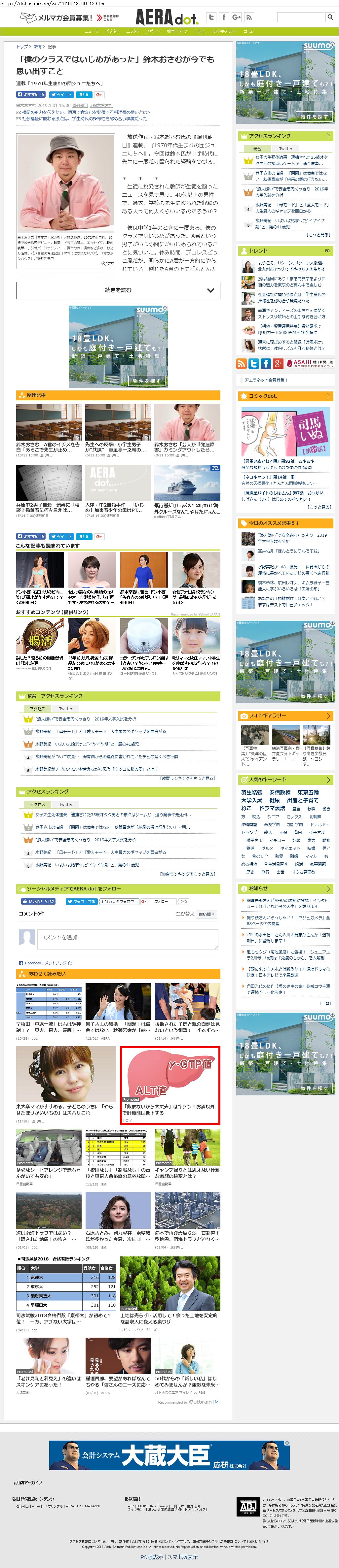Open the 古い順 sort dropdown

coord(206,914)
